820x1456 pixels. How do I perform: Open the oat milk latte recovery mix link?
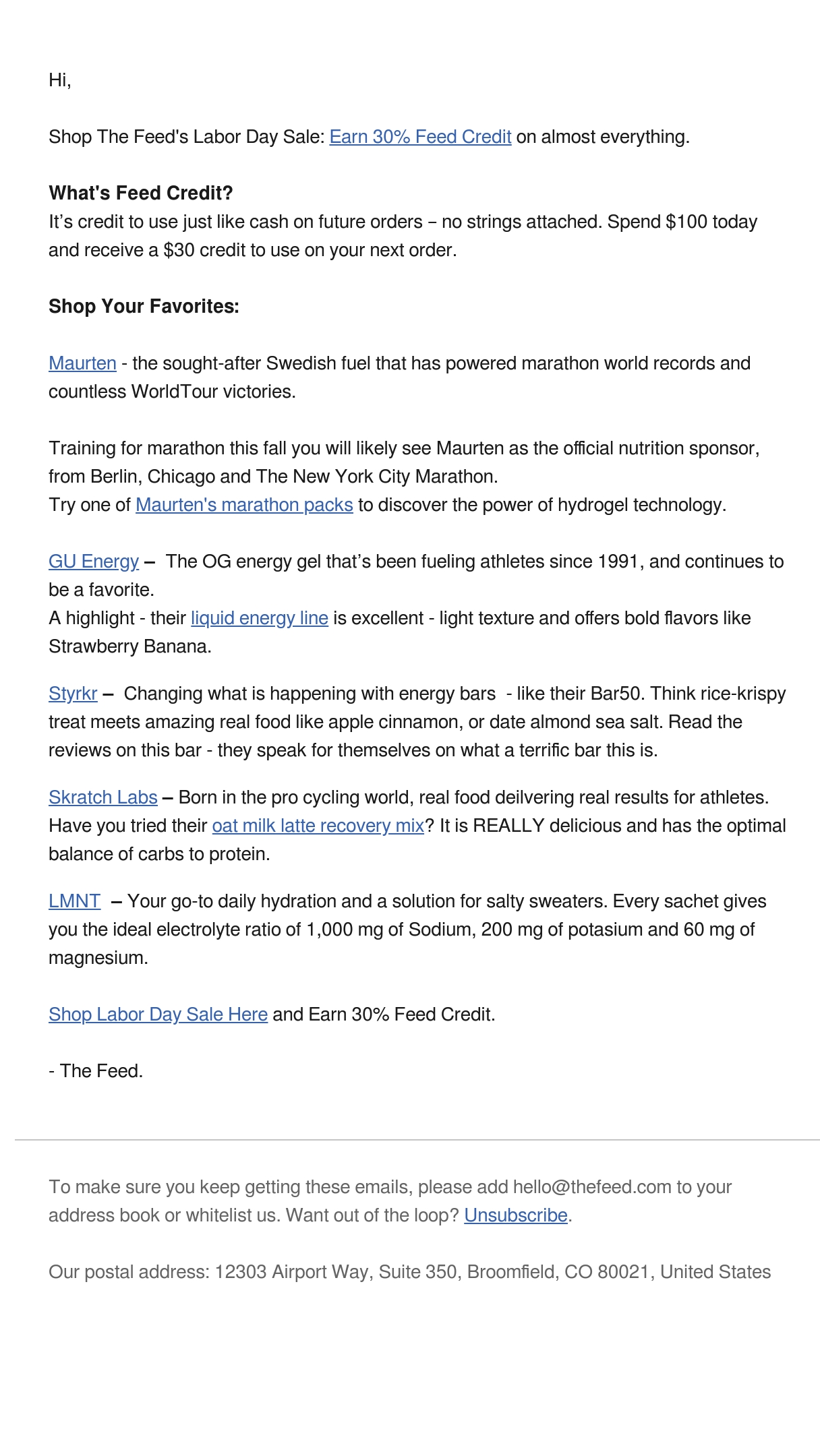click(318, 826)
